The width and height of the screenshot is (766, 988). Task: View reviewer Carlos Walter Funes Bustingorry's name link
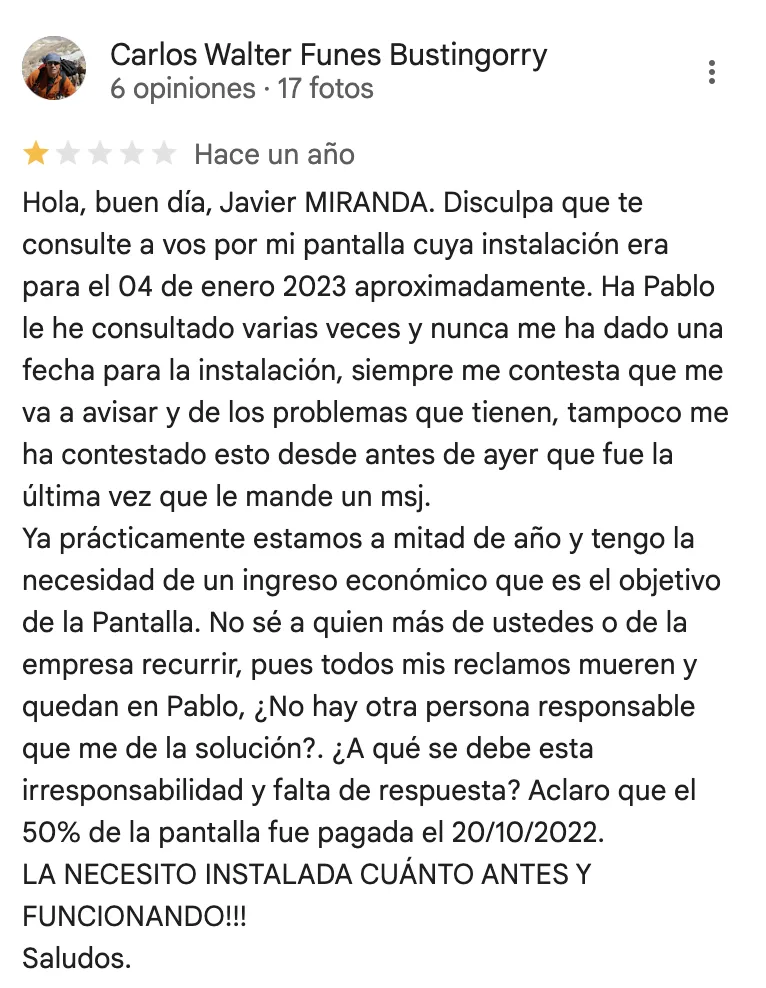click(x=328, y=54)
